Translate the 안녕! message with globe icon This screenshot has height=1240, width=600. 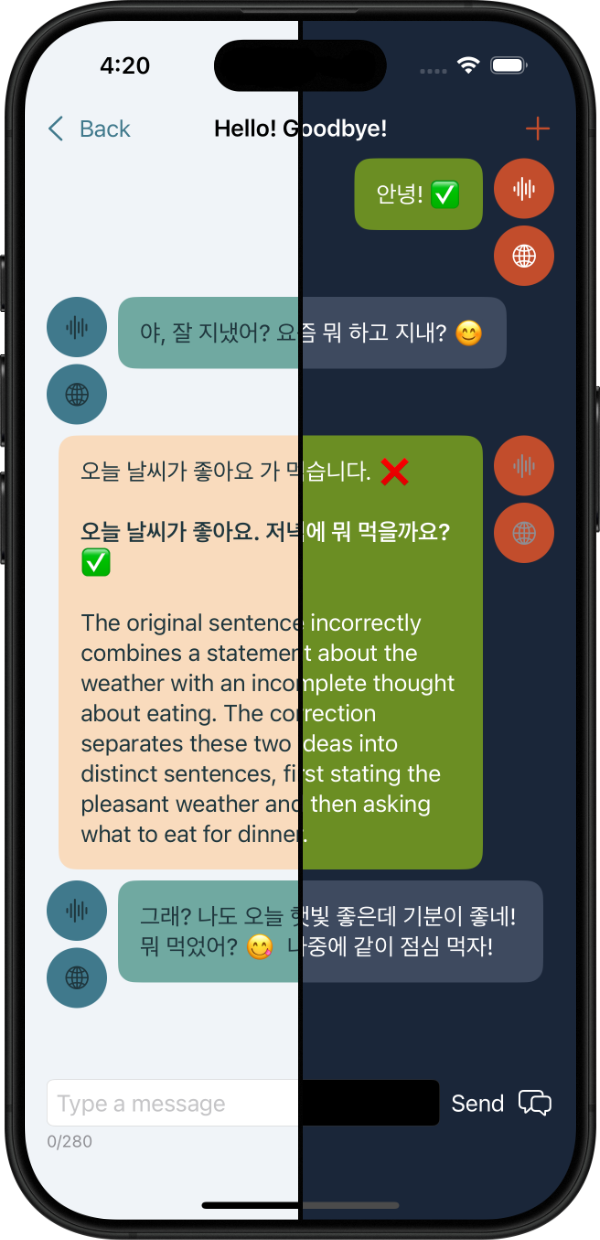tap(523, 256)
